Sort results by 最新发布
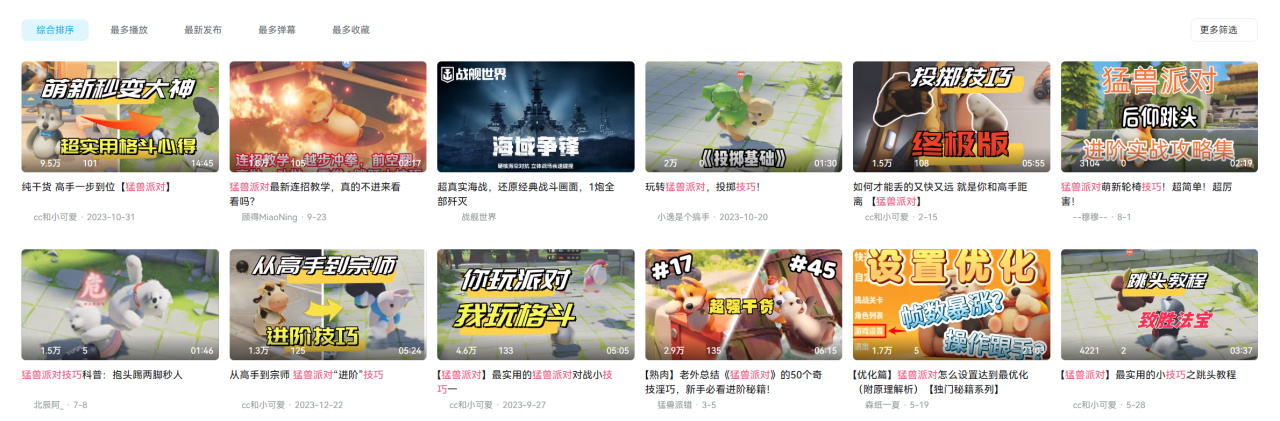The width and height of the screenshot is (1280, 421). [x=203, y=30]
